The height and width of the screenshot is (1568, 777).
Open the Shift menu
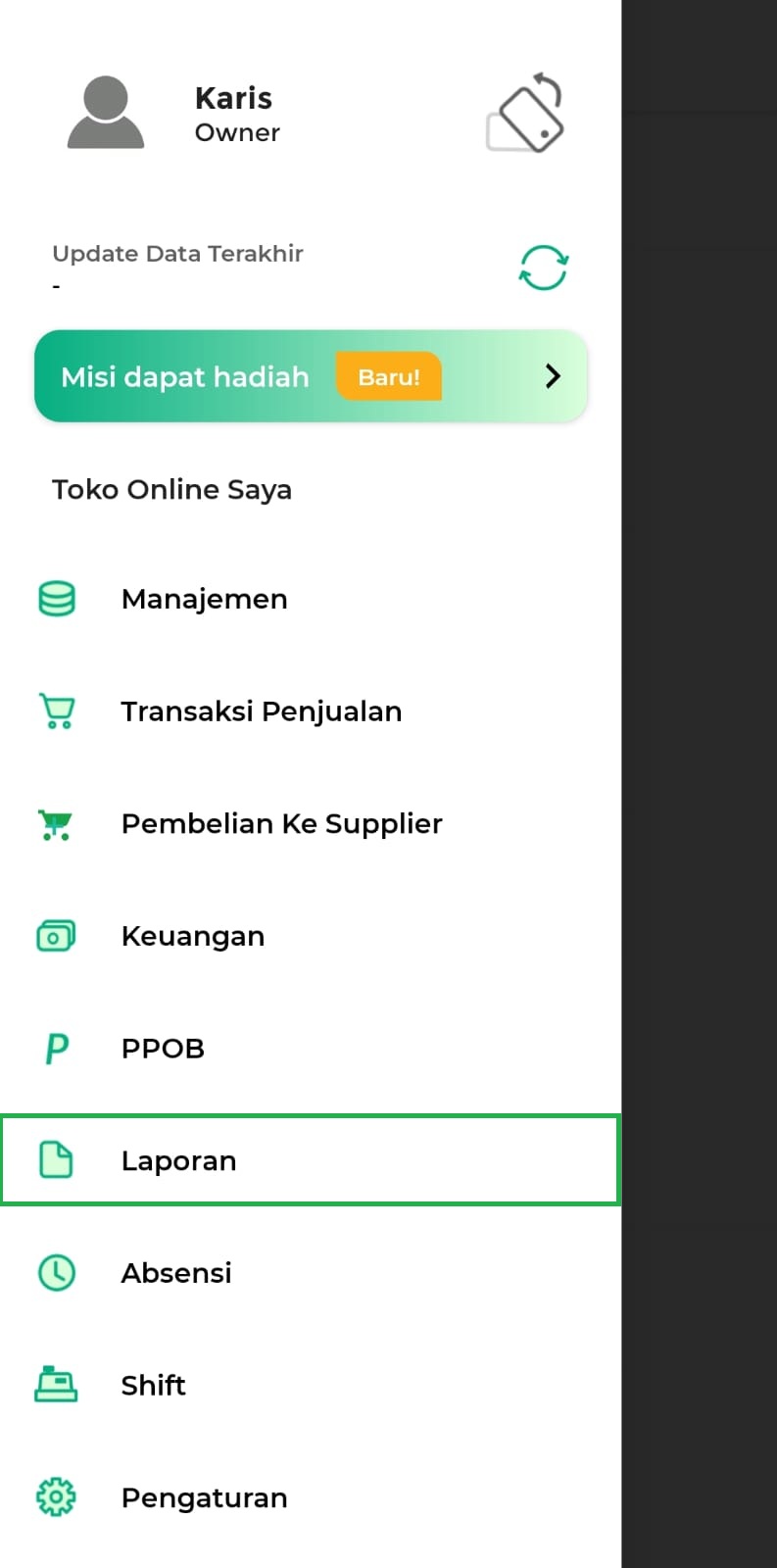153,1386
